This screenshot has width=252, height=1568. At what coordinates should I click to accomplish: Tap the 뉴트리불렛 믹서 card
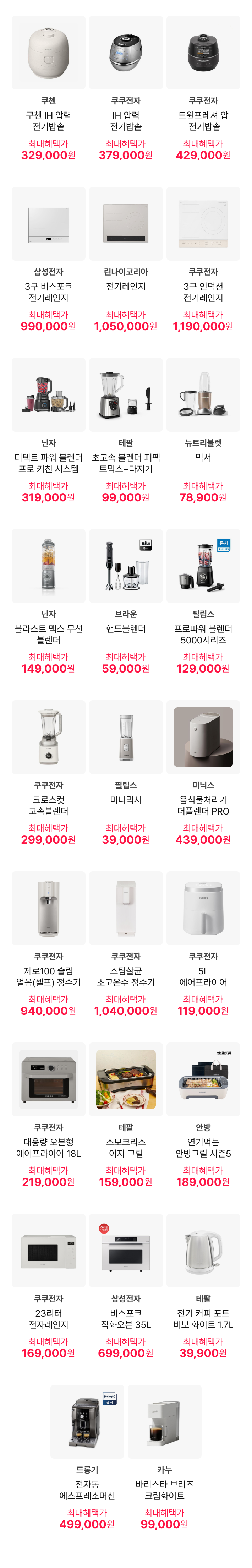click(x=203, y=395)
